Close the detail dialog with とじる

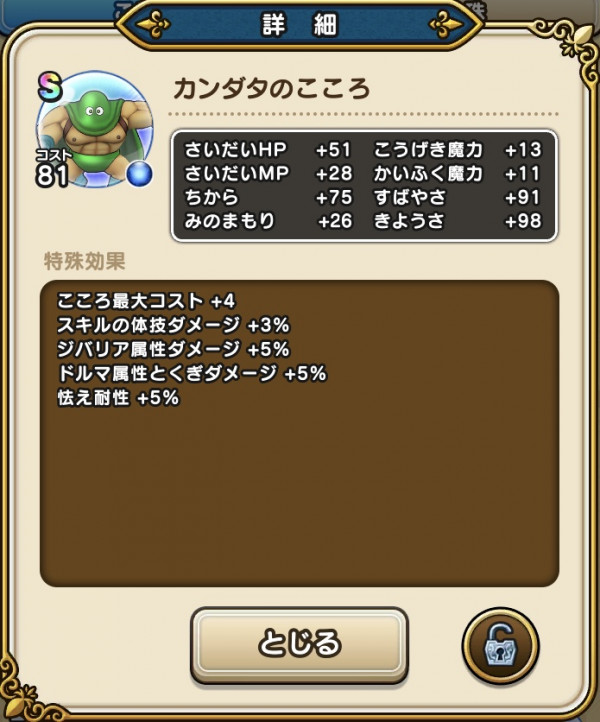click(x=299, y=645)
